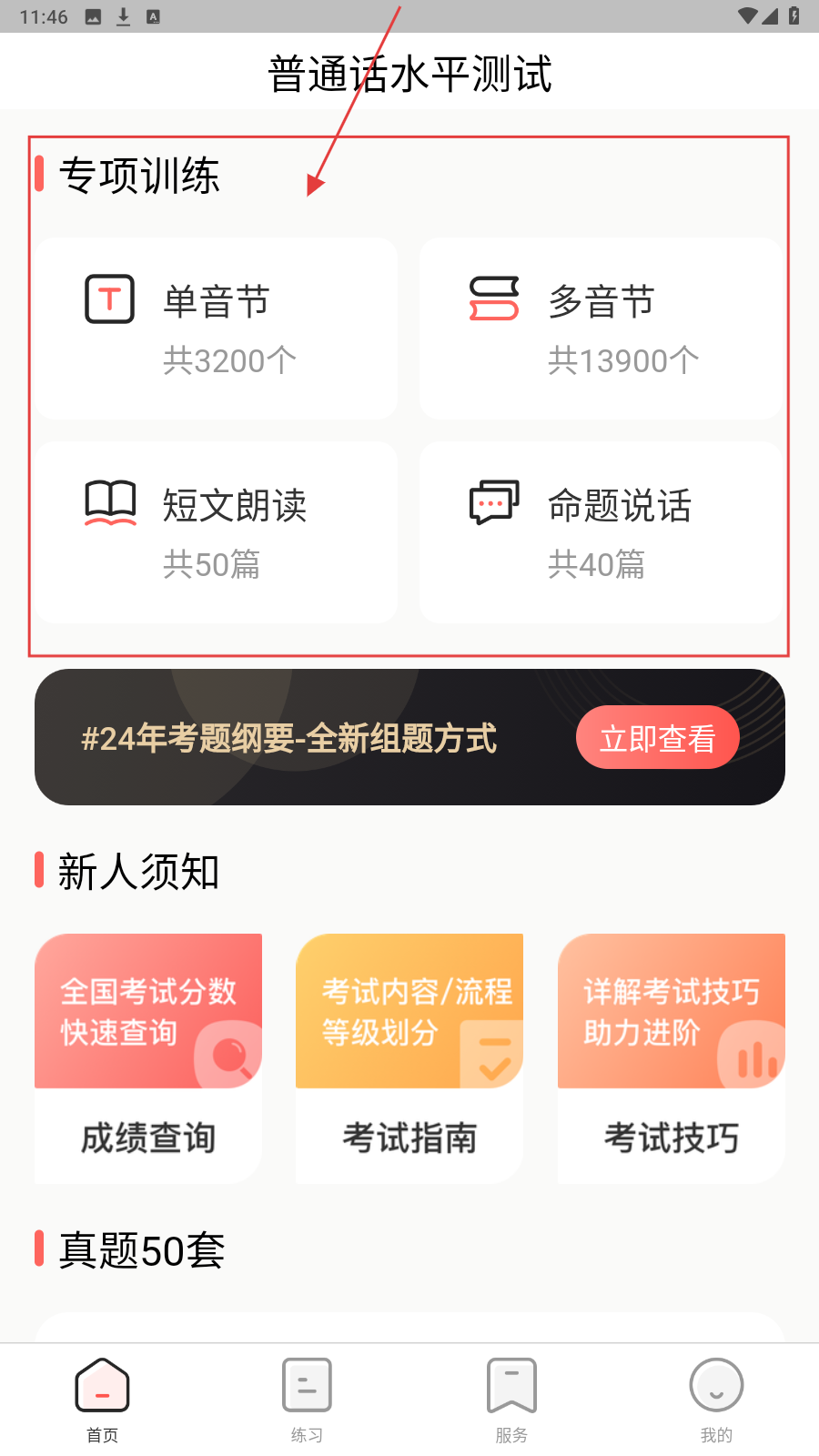Viewport: 819px width, 1456px height.
Task: Start 短文朗读 practice
Action: tap(217, 532)
